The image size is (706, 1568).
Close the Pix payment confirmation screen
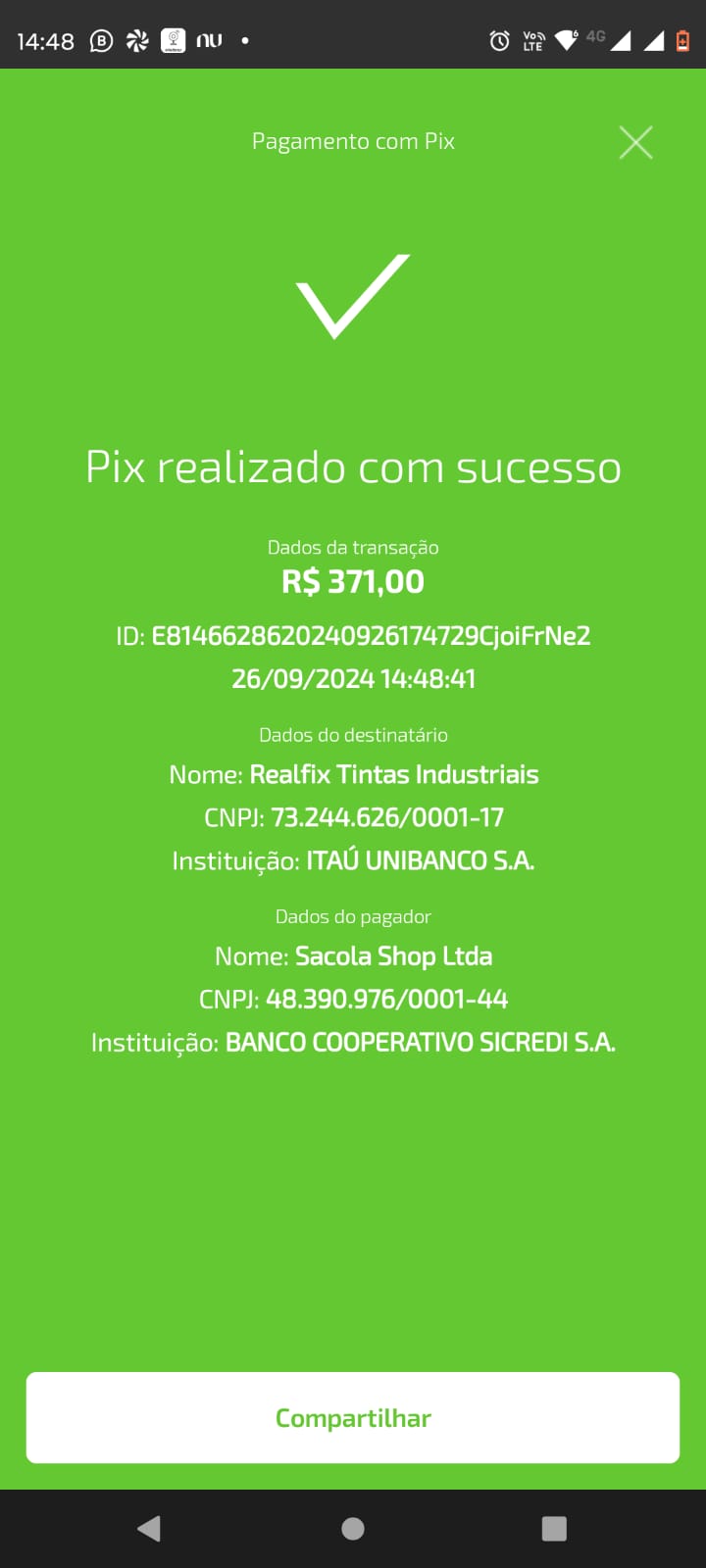coord(635,143)
